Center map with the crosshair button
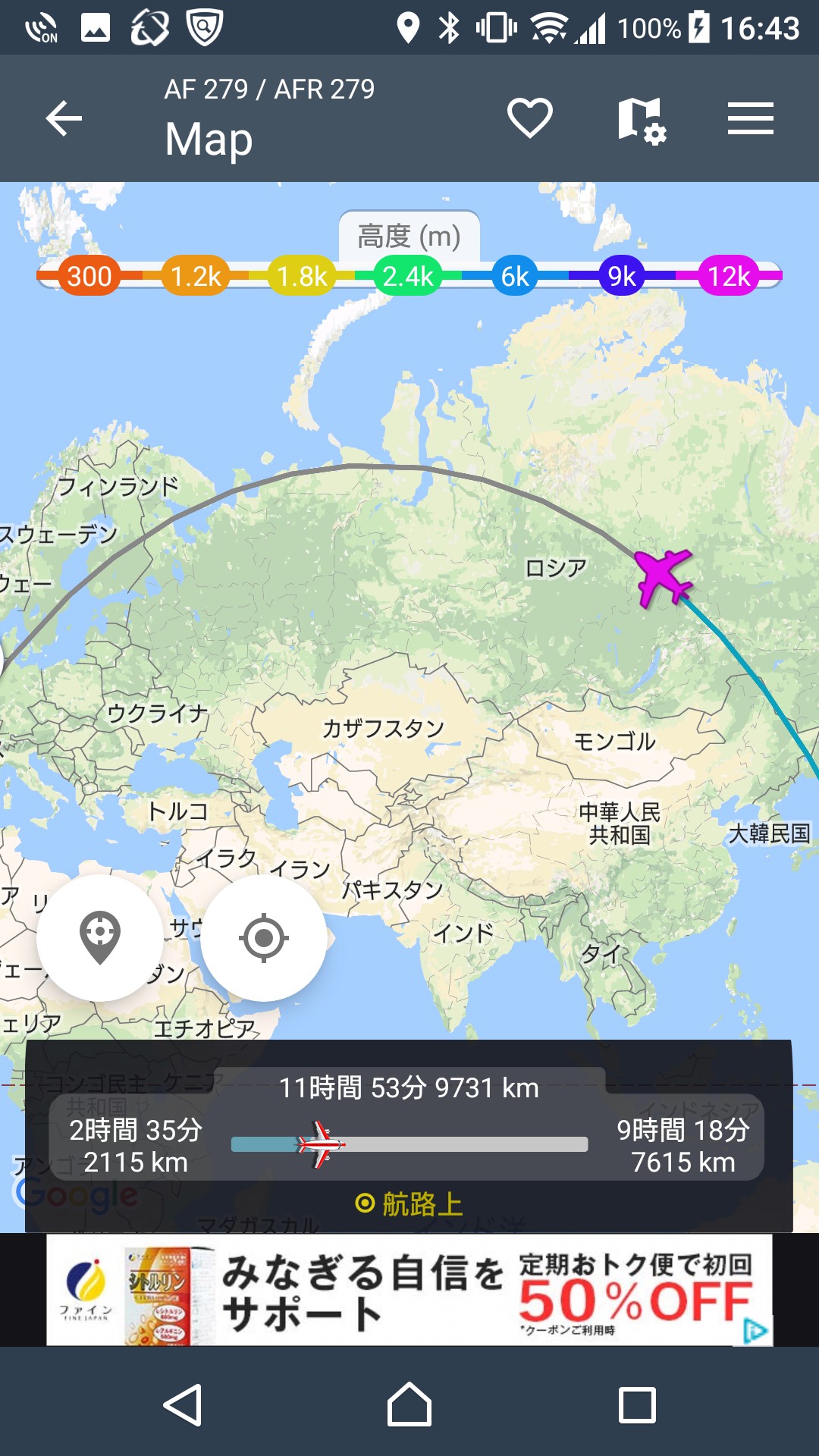 [264, 938]
